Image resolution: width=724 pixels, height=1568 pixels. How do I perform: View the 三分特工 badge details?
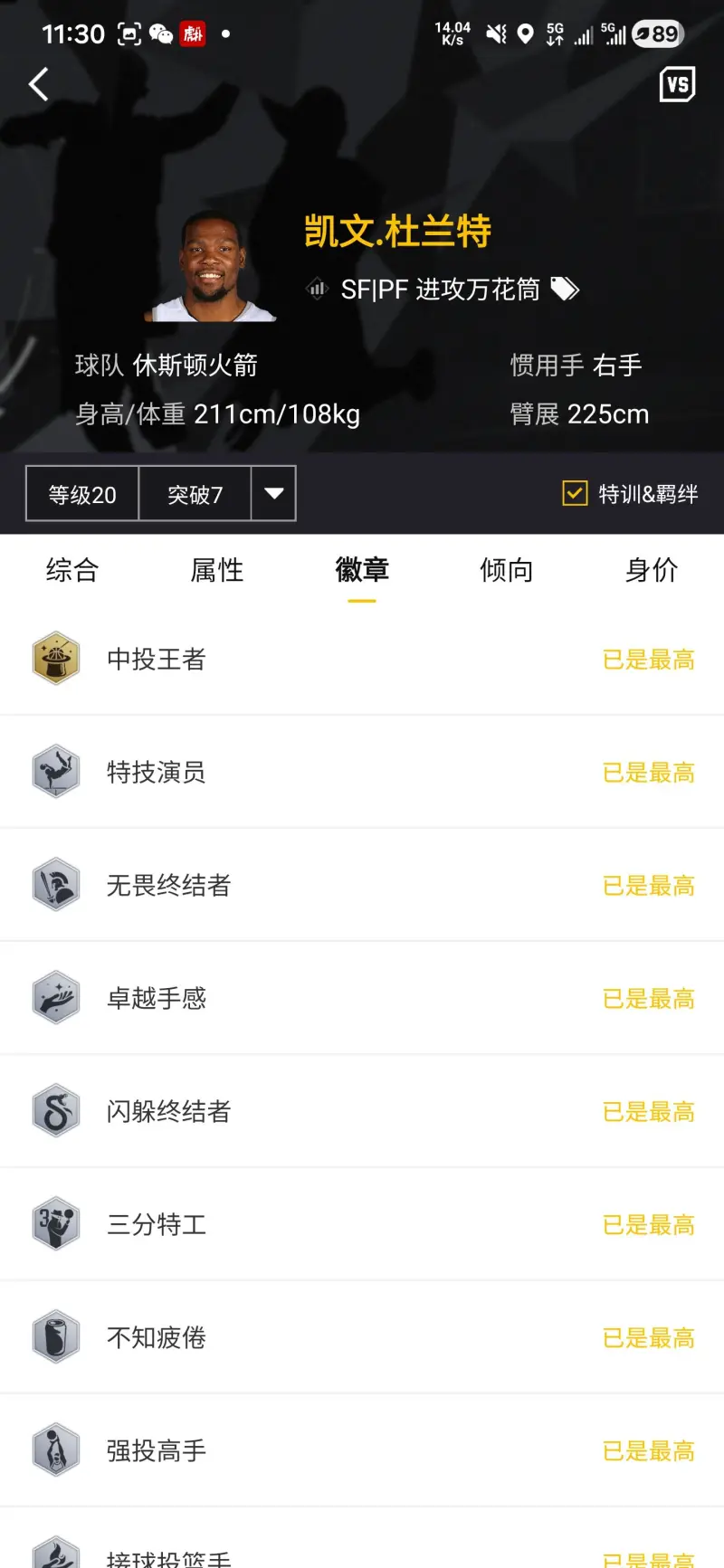tap(362, 1224)
